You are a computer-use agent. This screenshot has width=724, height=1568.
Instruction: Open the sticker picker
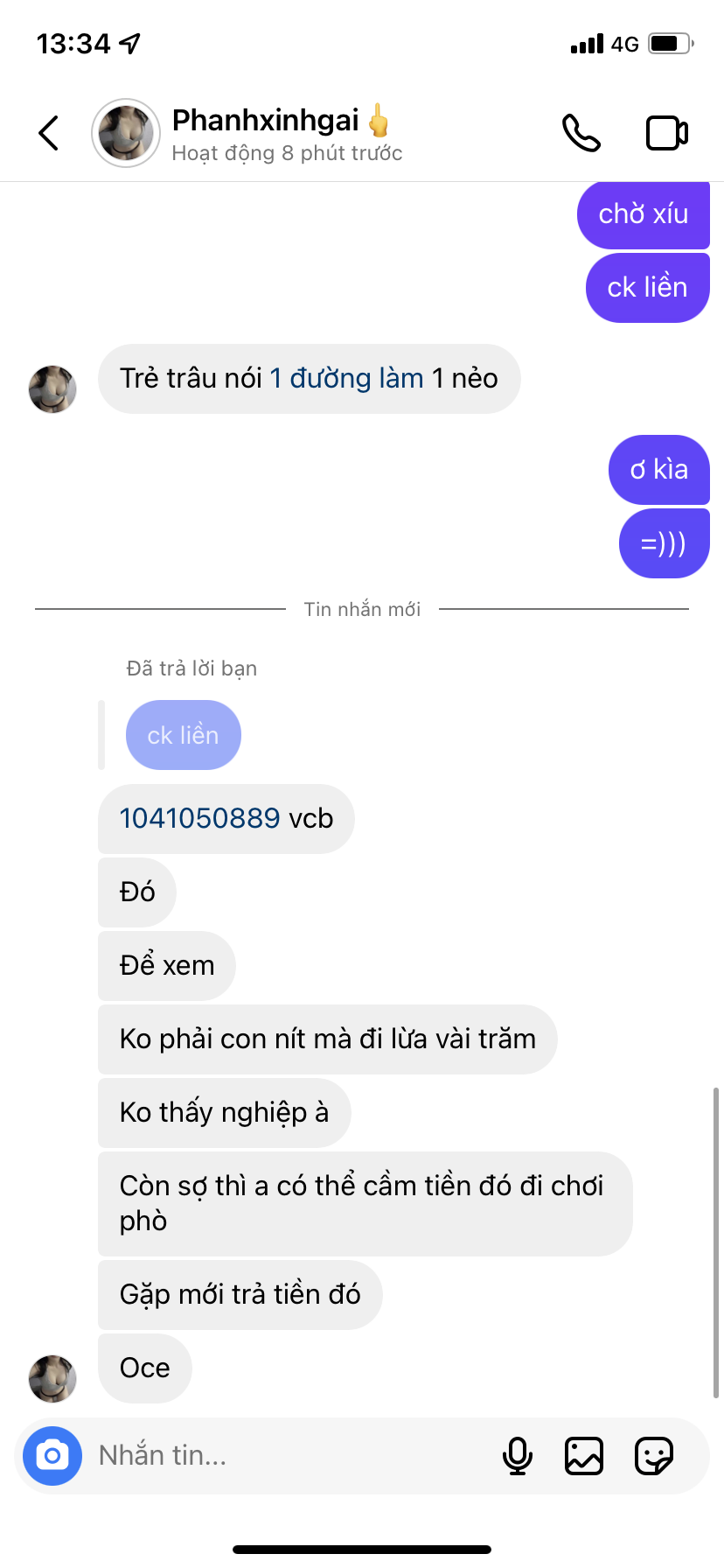[x=653, y=1456]
